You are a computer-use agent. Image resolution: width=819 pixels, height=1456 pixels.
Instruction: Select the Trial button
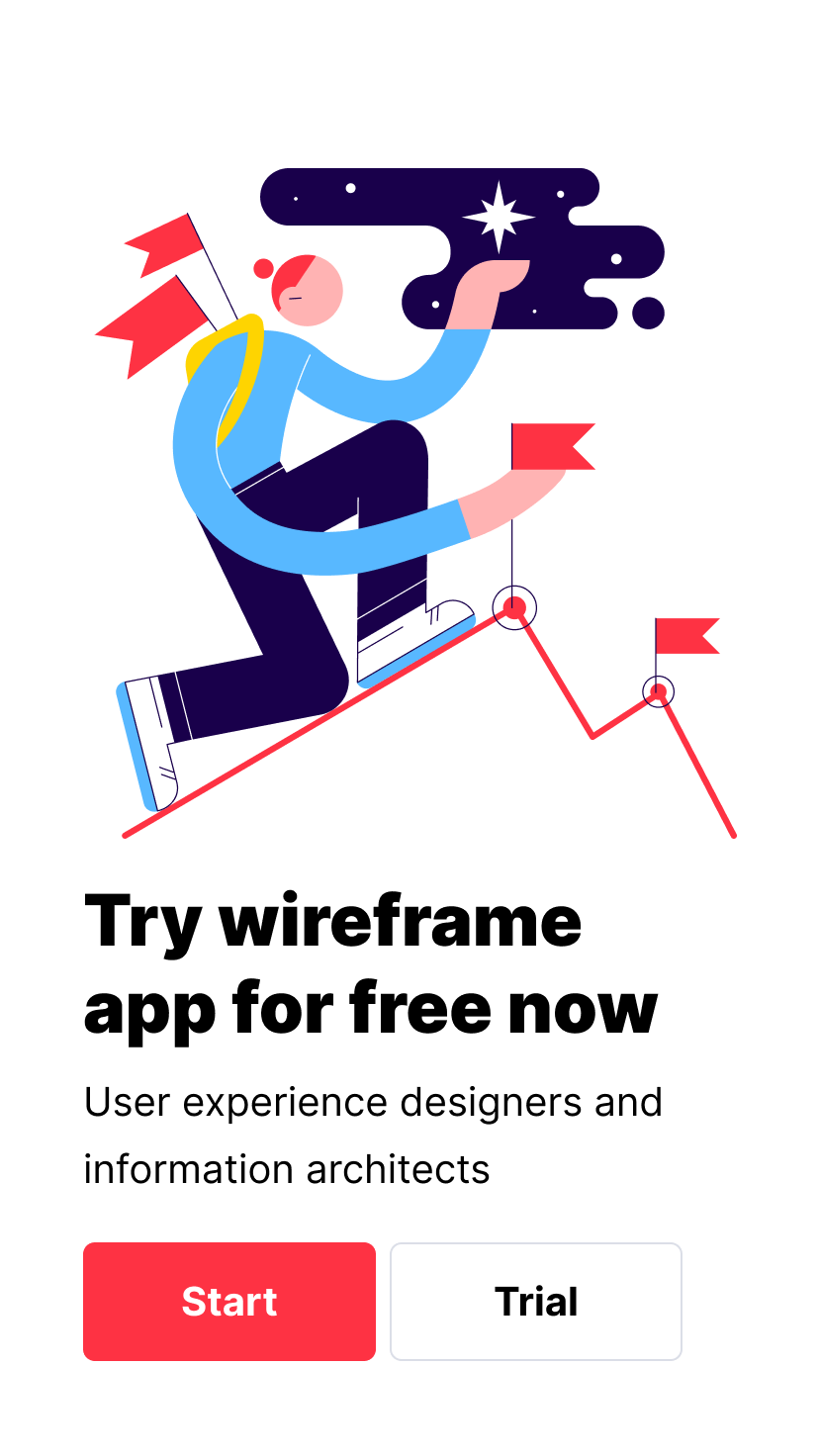(x=536, y=1302)
